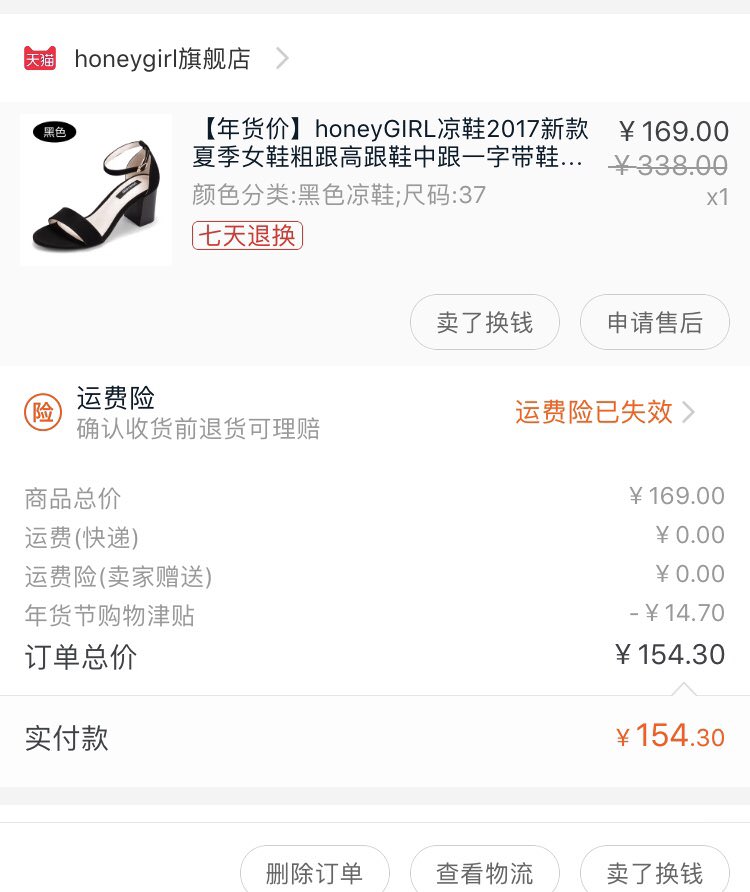Image resolution: width=750 pixels, height=892 pixels.
Task: Tap 卖了换钱 beside 申请售后
Action: click(485, 323)
